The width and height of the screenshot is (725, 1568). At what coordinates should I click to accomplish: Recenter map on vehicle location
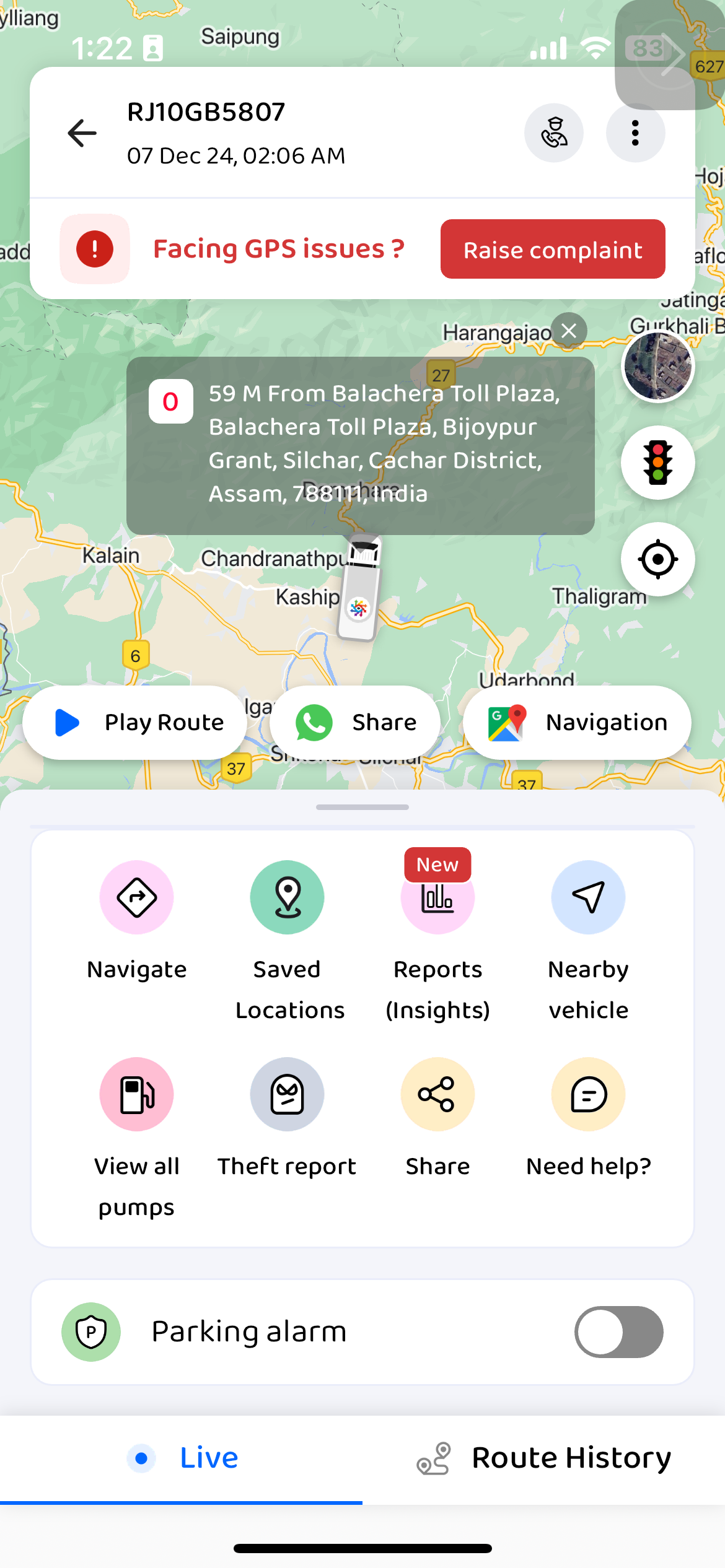(x=657, y=559)
